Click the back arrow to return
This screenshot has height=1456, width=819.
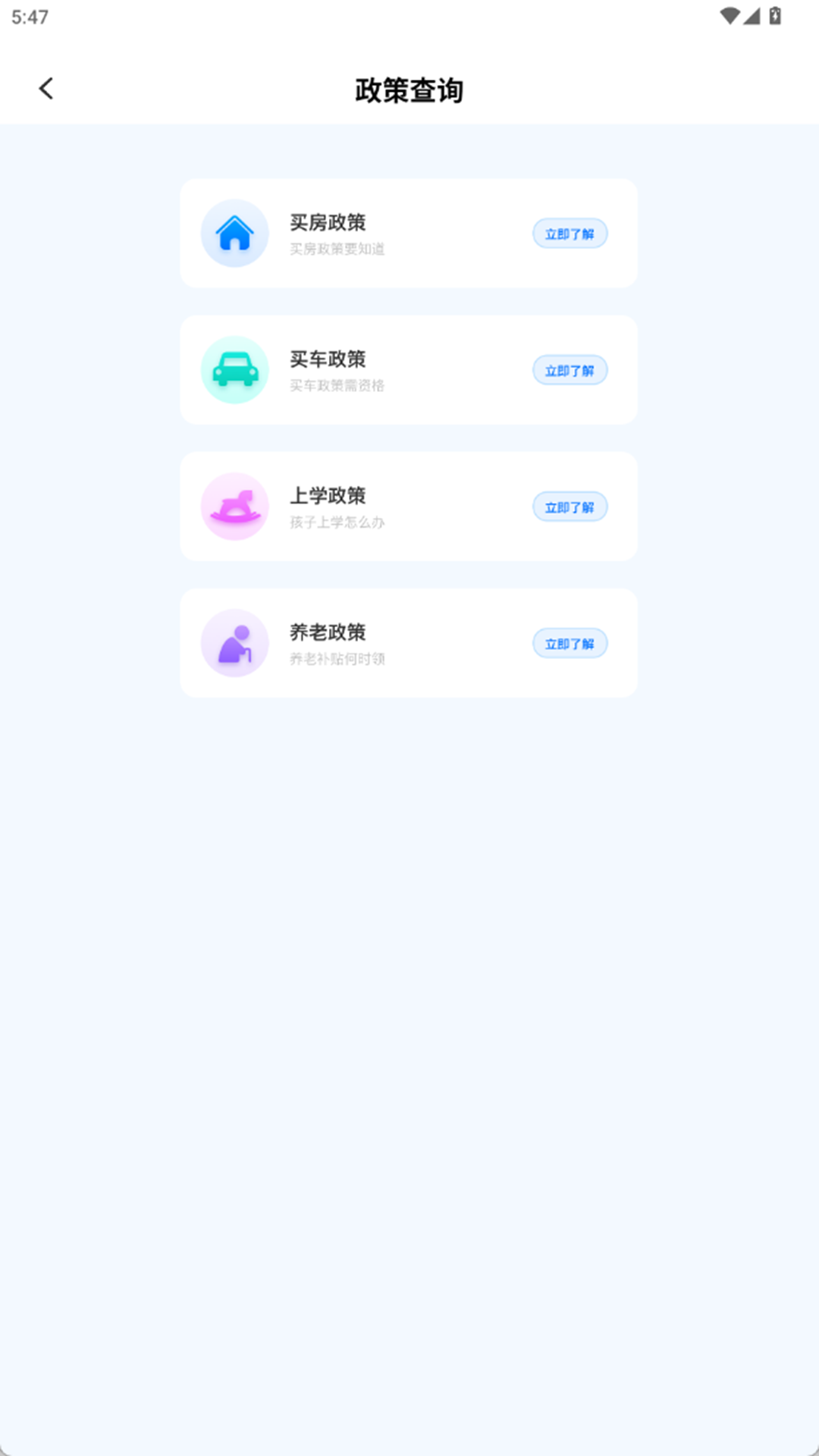point(47,88)
